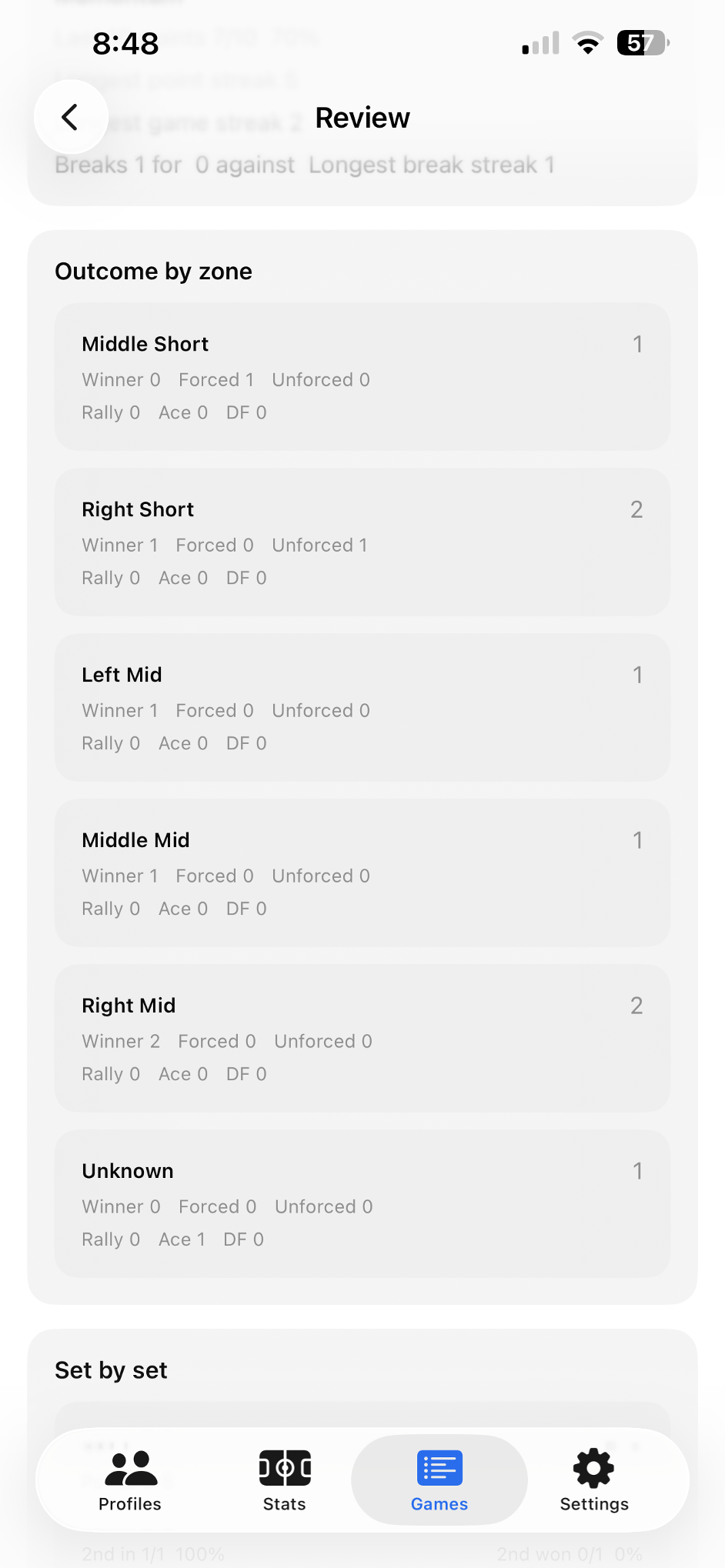
Task: Open the Stats tab
Action: point(285,1480)
